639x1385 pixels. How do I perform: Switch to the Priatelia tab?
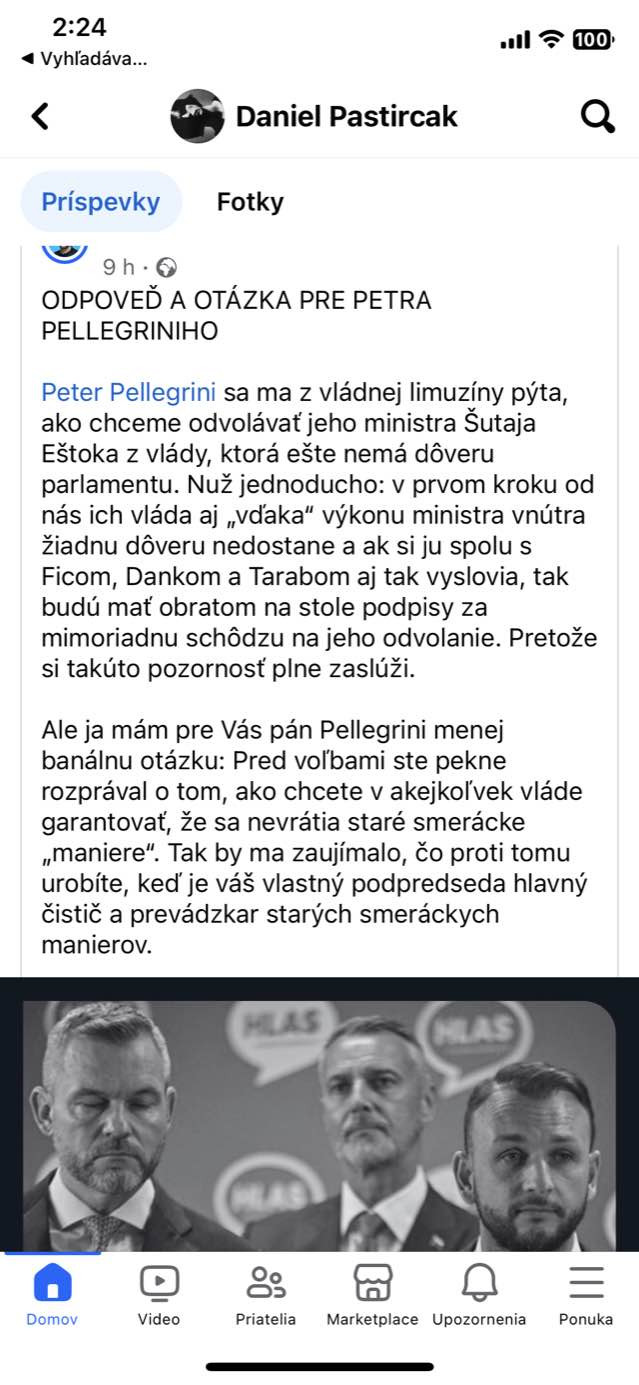click(266, 1295)
